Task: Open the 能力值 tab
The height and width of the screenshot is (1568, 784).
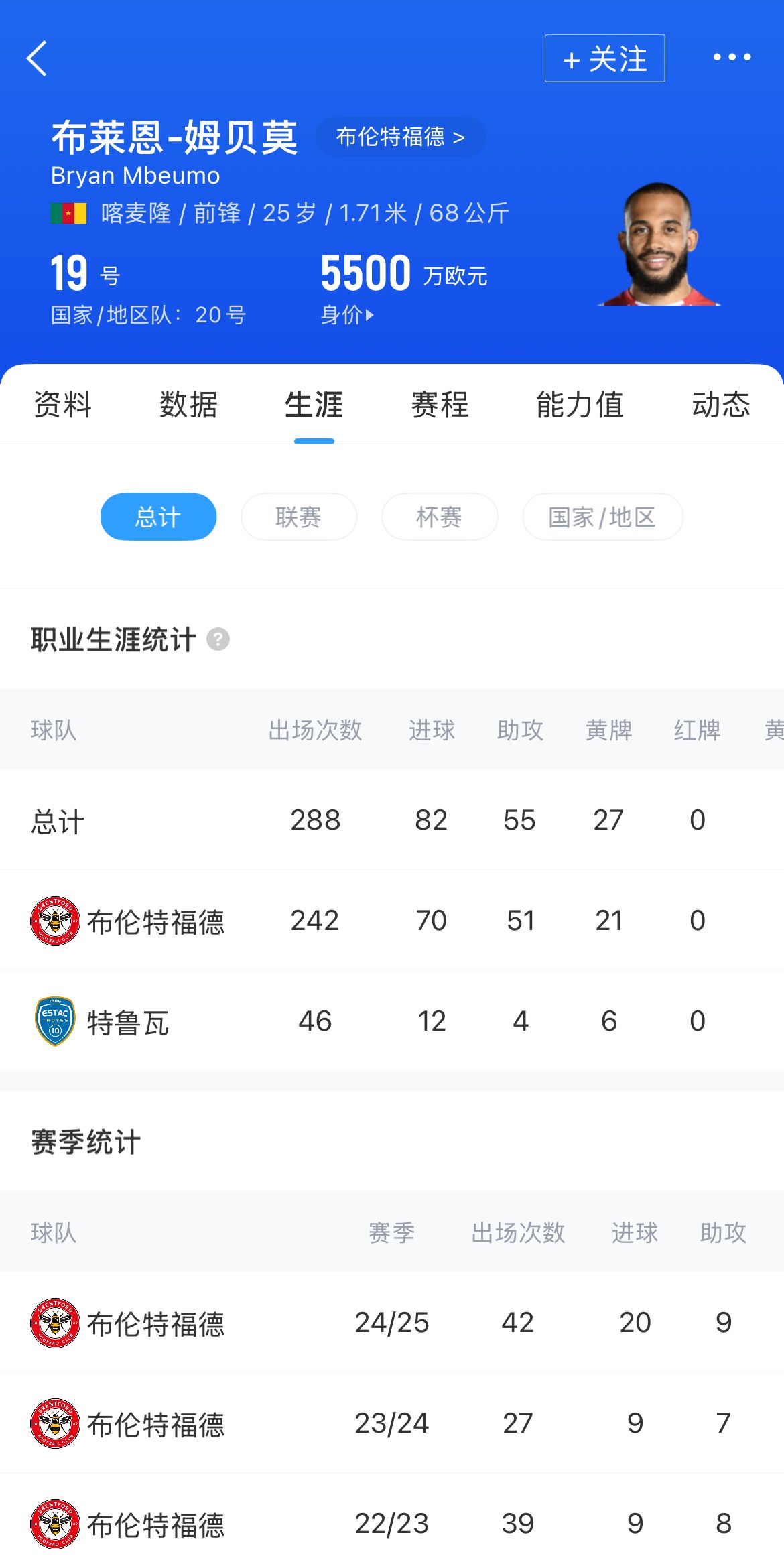Action: [580, 405]
